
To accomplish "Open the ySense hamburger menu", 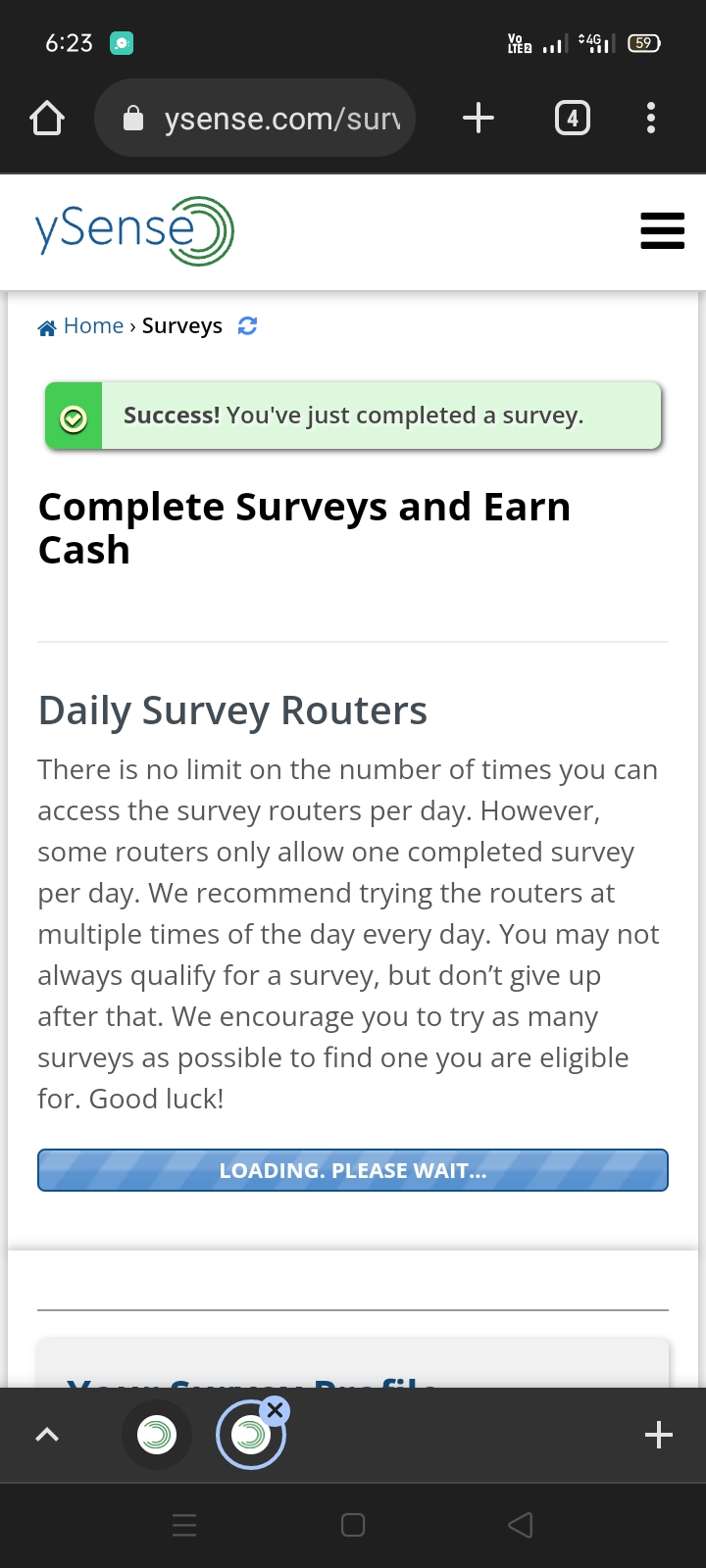I will click(662, 231).
